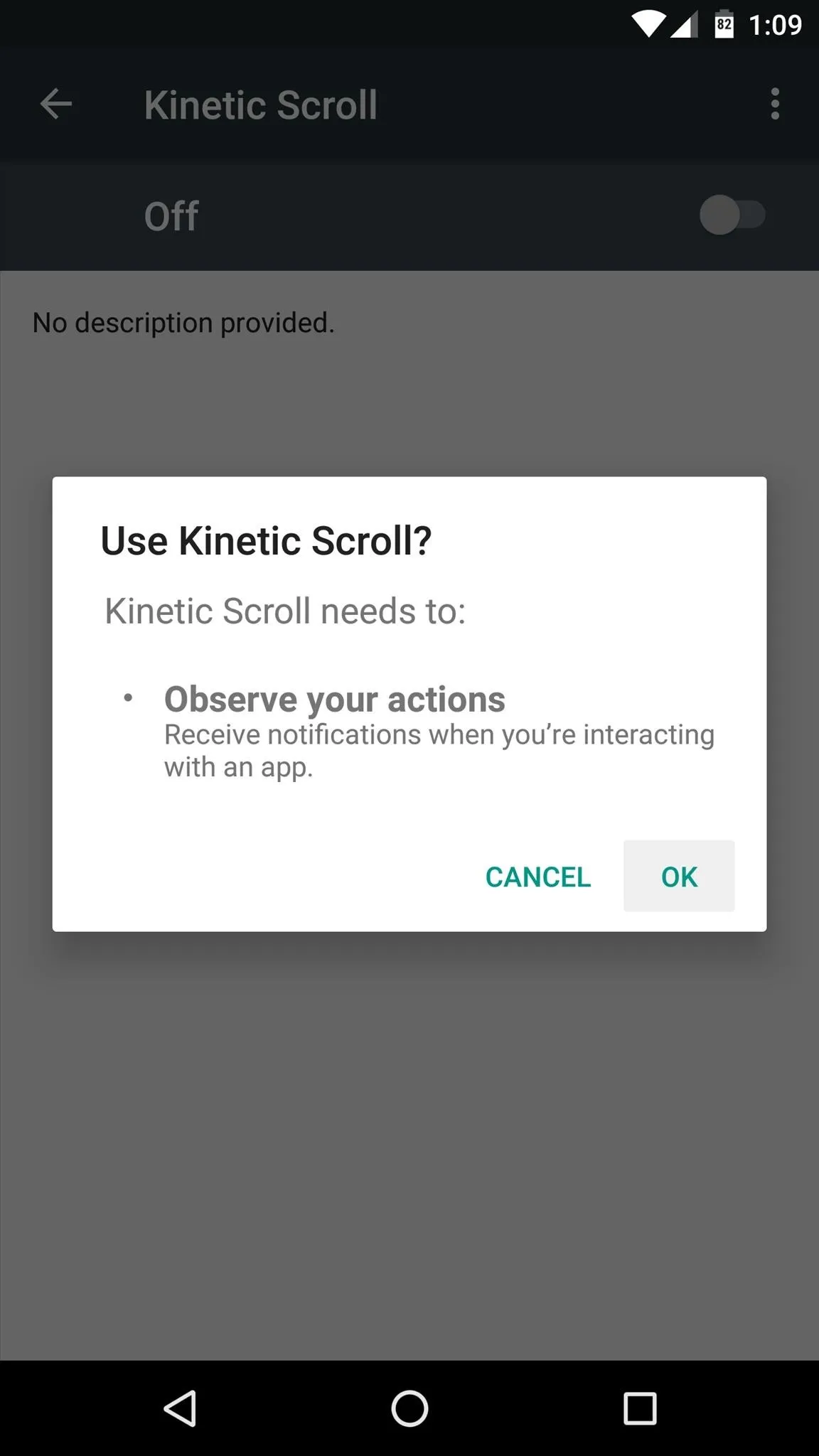Cancel the Kinetic Scroll dialog
The image size is (819, 1456).
tap(538, 876)
